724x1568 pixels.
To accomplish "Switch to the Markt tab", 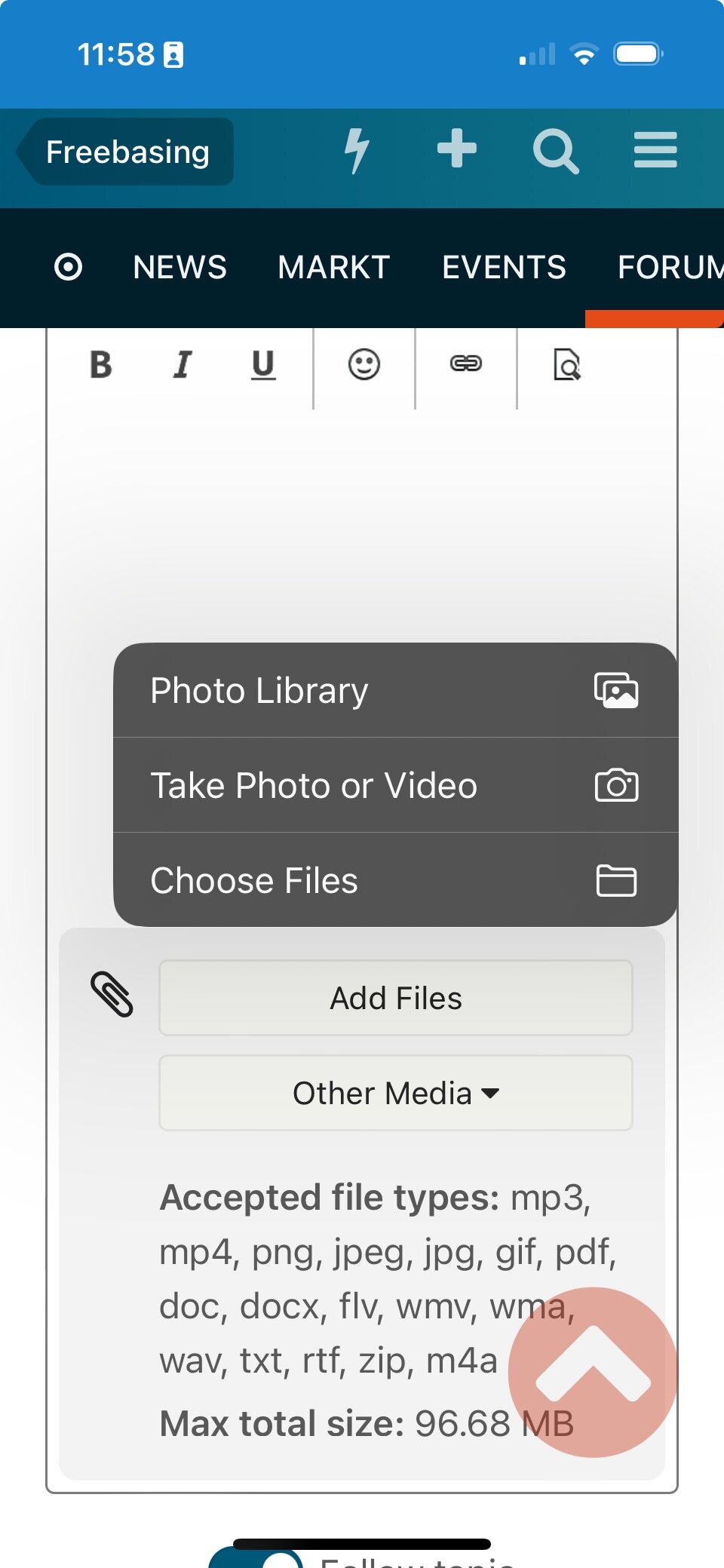I will 333,267.
